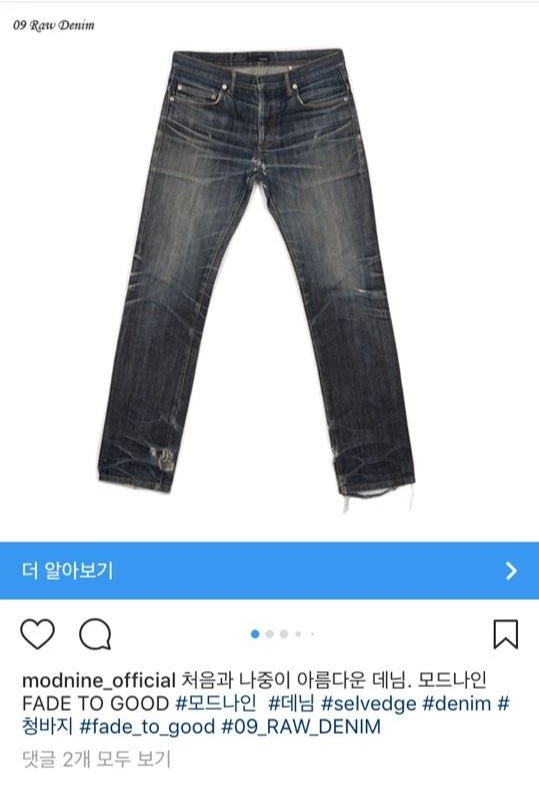Open comments via the speech bubble icon
The height and width of the screenshot is (792, 539).
tap(95, 633)
